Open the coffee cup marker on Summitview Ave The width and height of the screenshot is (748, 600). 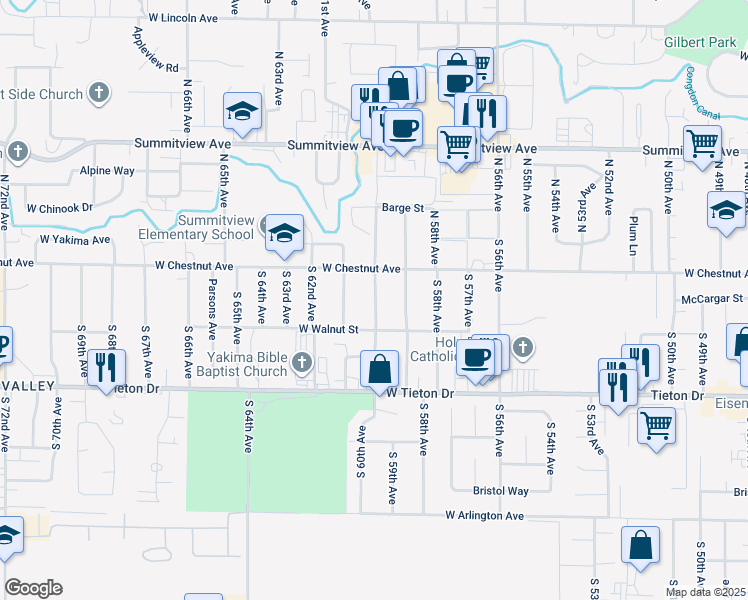click(403, 129)
